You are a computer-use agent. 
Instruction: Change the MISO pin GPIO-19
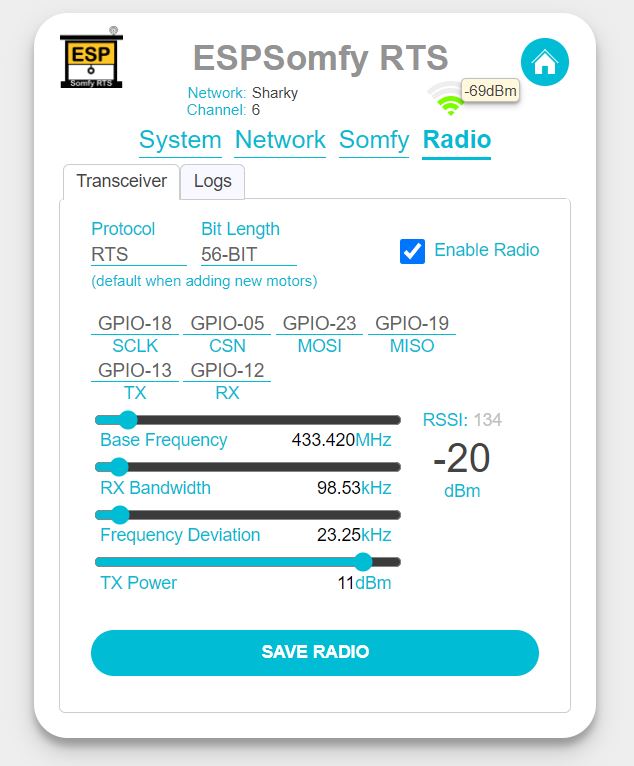tap(411, 324)
